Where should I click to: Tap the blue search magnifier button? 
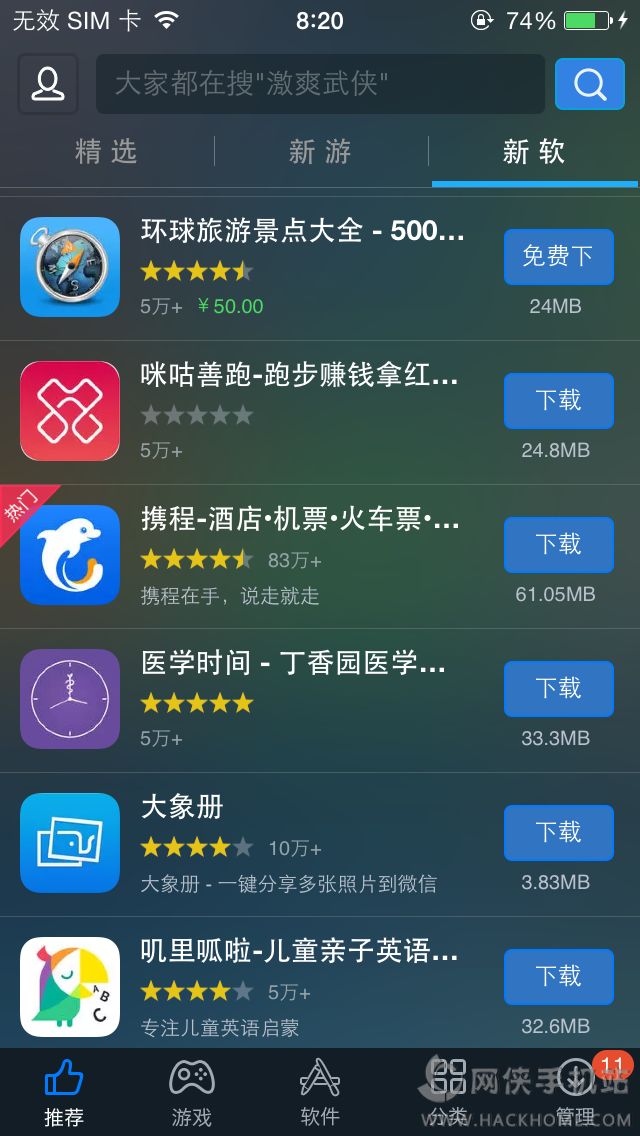click(589, 84)
